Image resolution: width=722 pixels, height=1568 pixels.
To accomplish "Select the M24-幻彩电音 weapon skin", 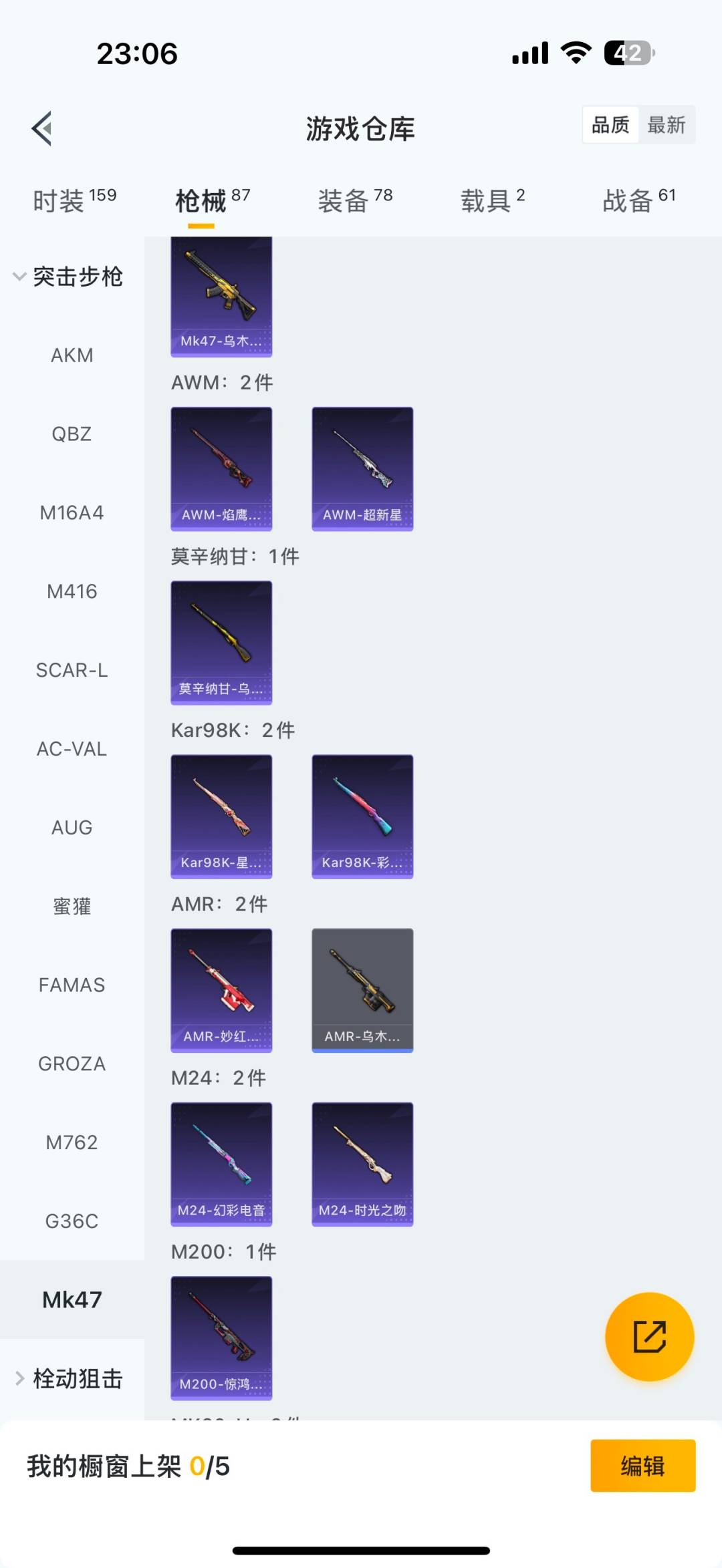I will 221,1164.
